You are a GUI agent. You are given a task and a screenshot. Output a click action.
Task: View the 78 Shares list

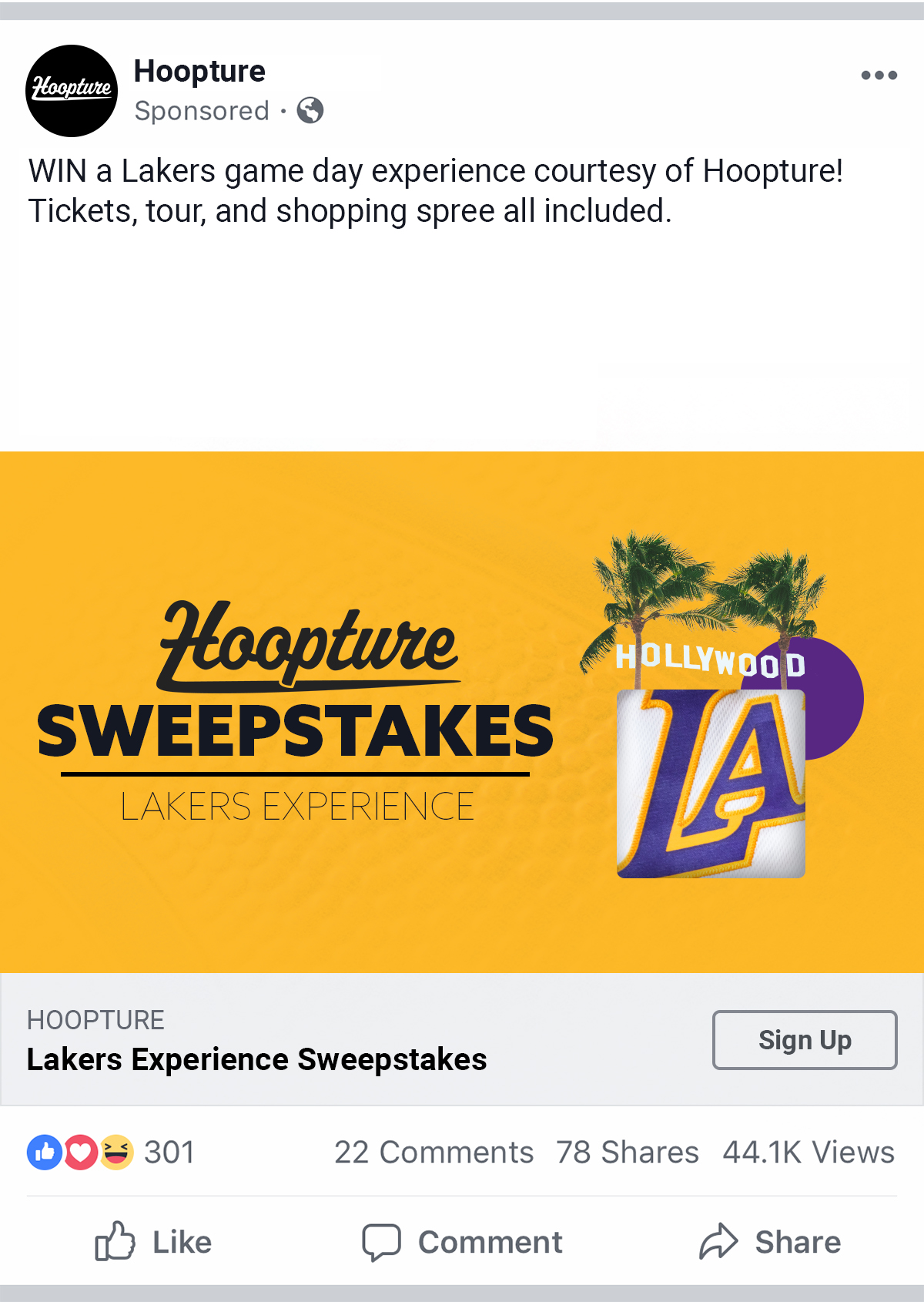click(627, 1153)
